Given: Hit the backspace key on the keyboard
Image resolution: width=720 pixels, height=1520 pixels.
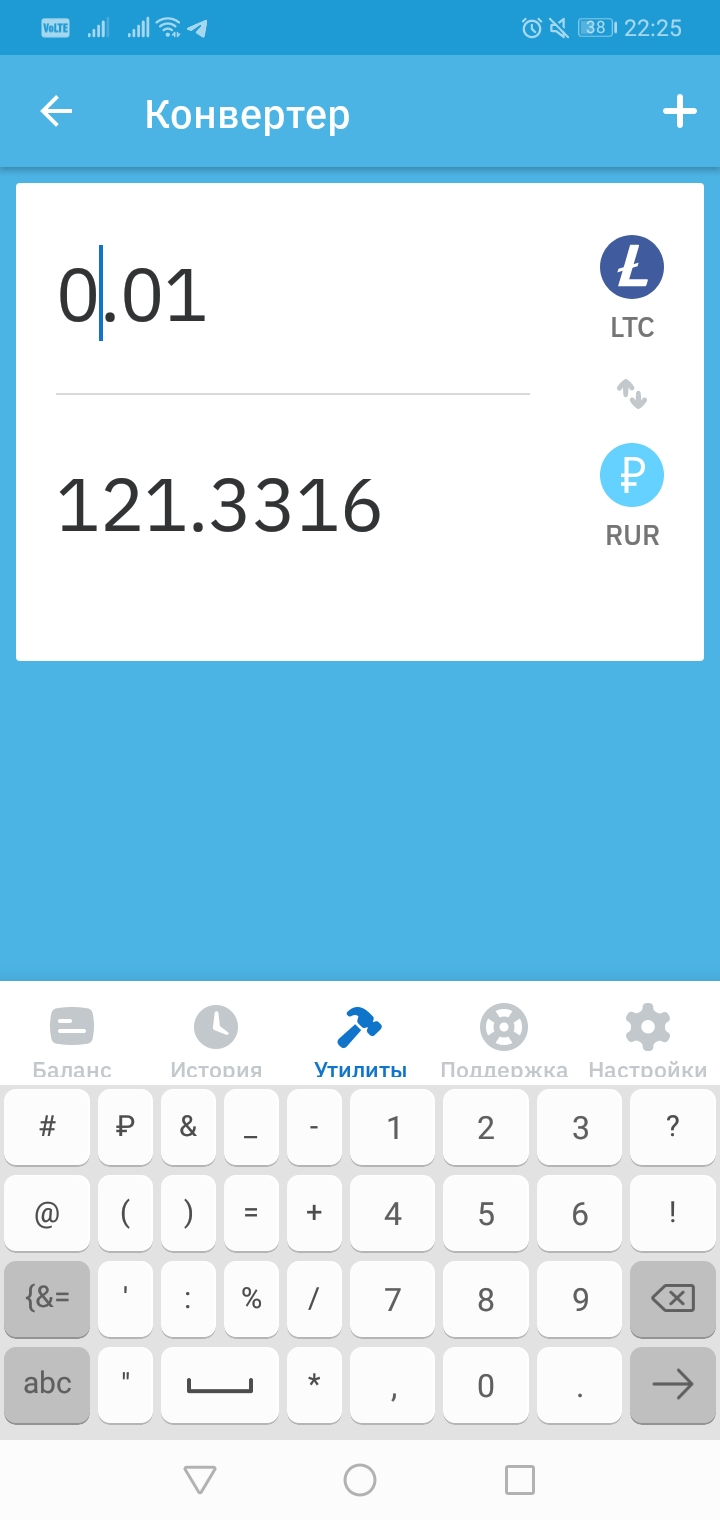Looking at the screenshot, I should coord(673,1299).
